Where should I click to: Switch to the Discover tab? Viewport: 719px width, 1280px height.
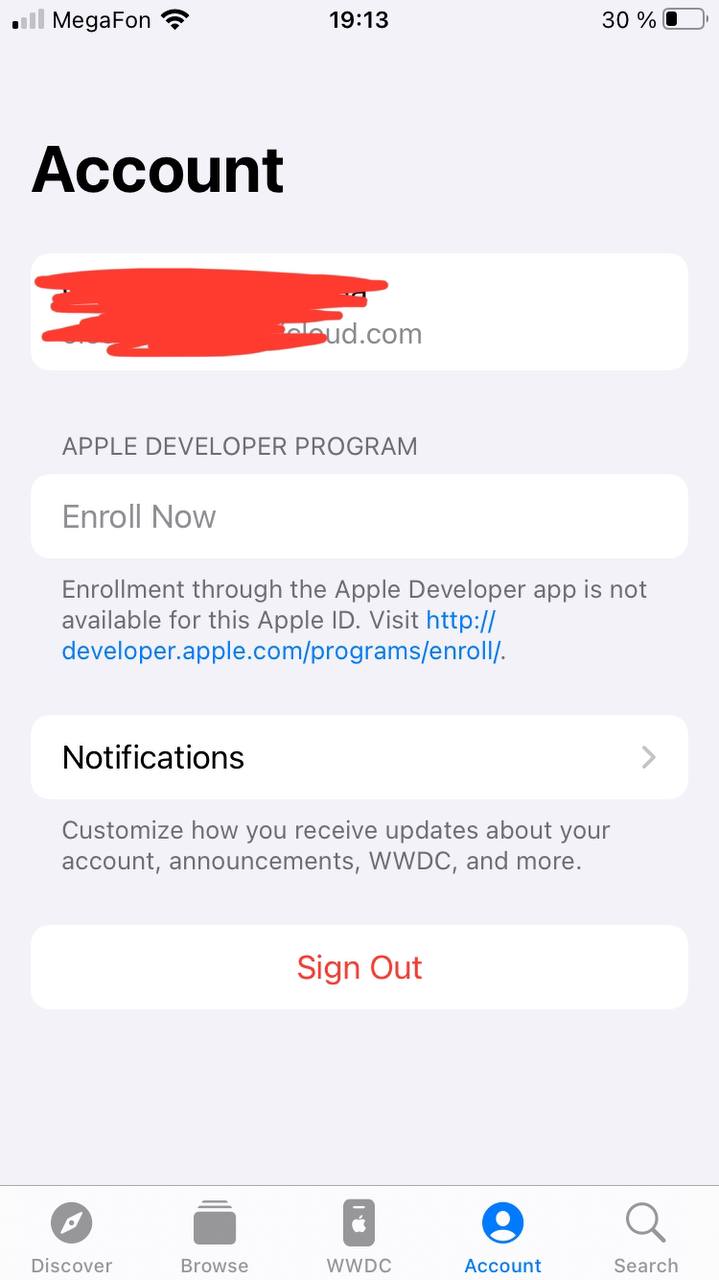pos(71,1236)
